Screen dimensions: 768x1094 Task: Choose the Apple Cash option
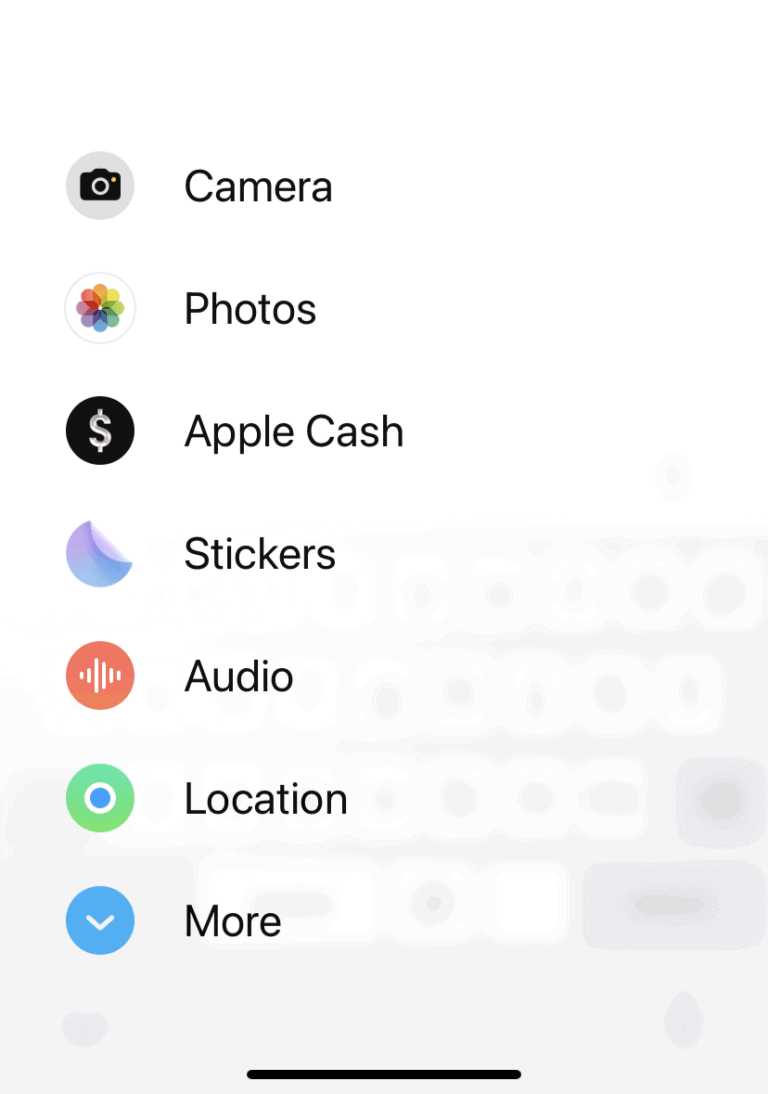[293, 430]
